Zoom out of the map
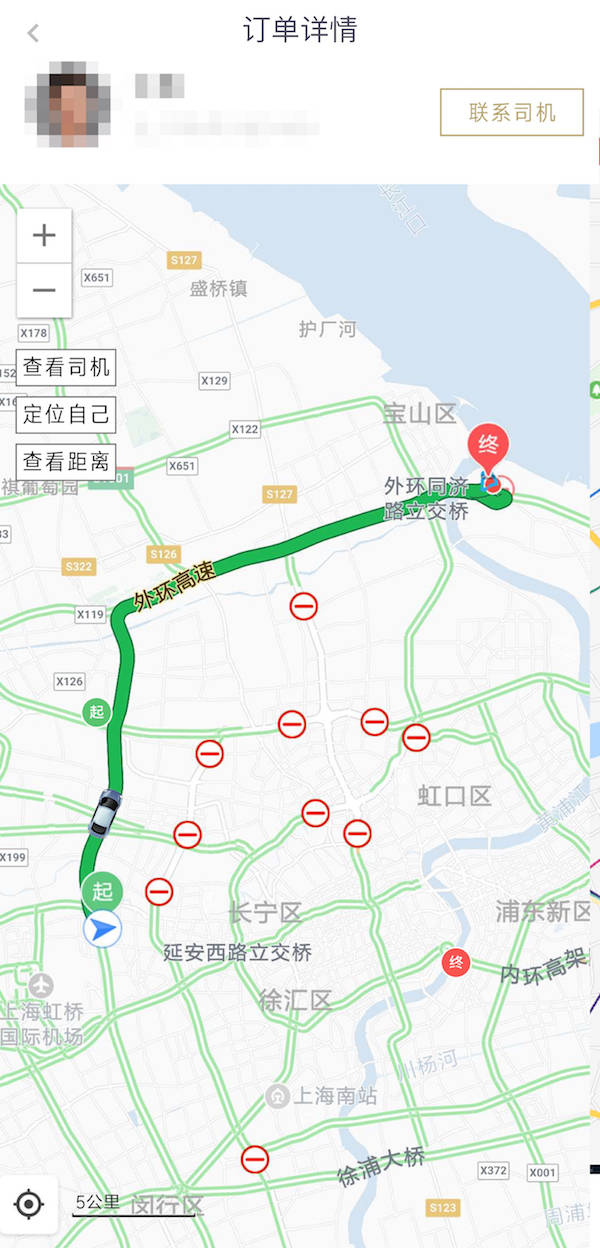600x1248 pixels. (x=44, y=290)
